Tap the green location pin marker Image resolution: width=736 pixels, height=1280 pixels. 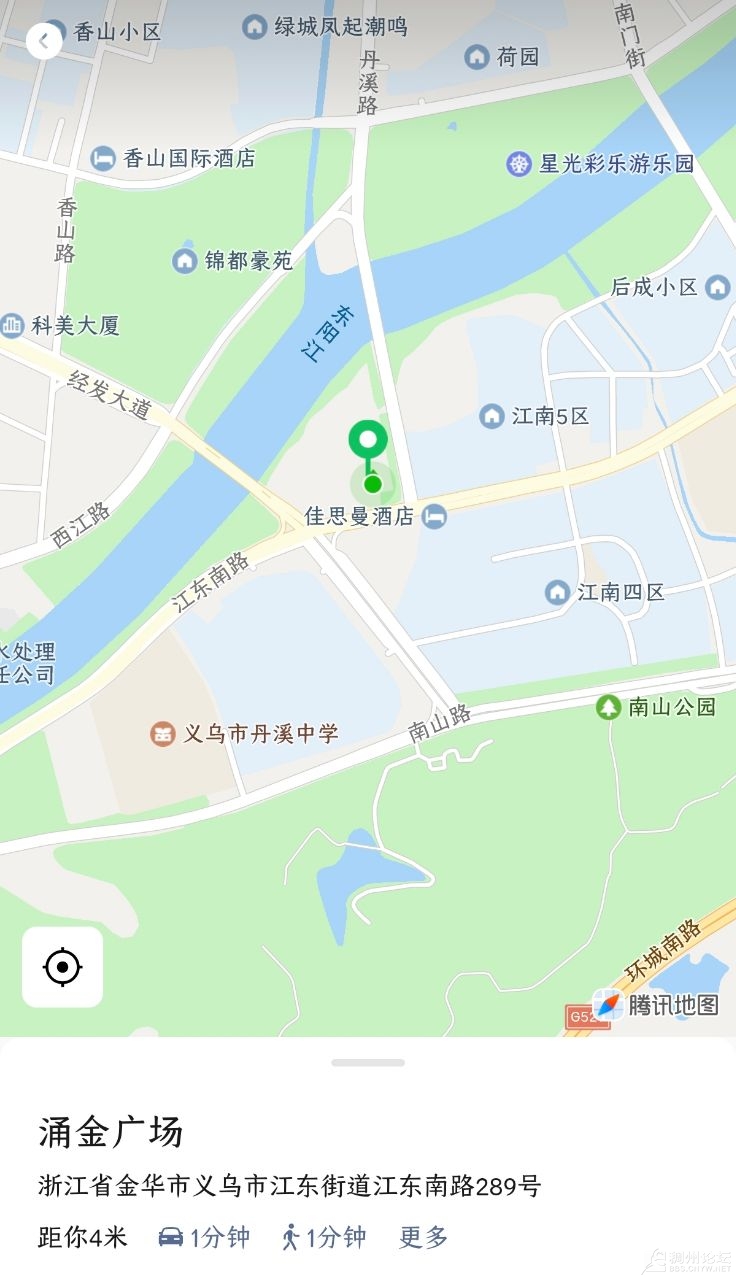tap(368, 441)
